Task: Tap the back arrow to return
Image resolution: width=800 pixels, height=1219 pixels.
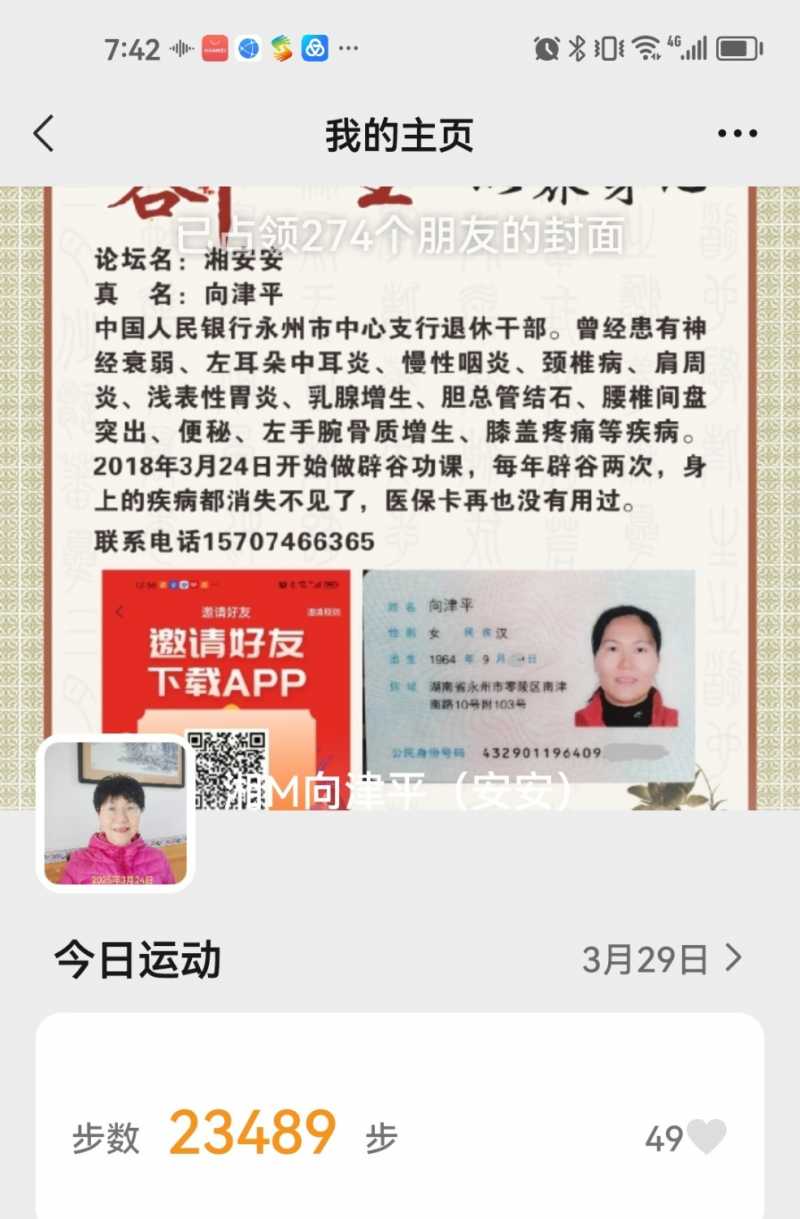Action: [x=42, y=132]
